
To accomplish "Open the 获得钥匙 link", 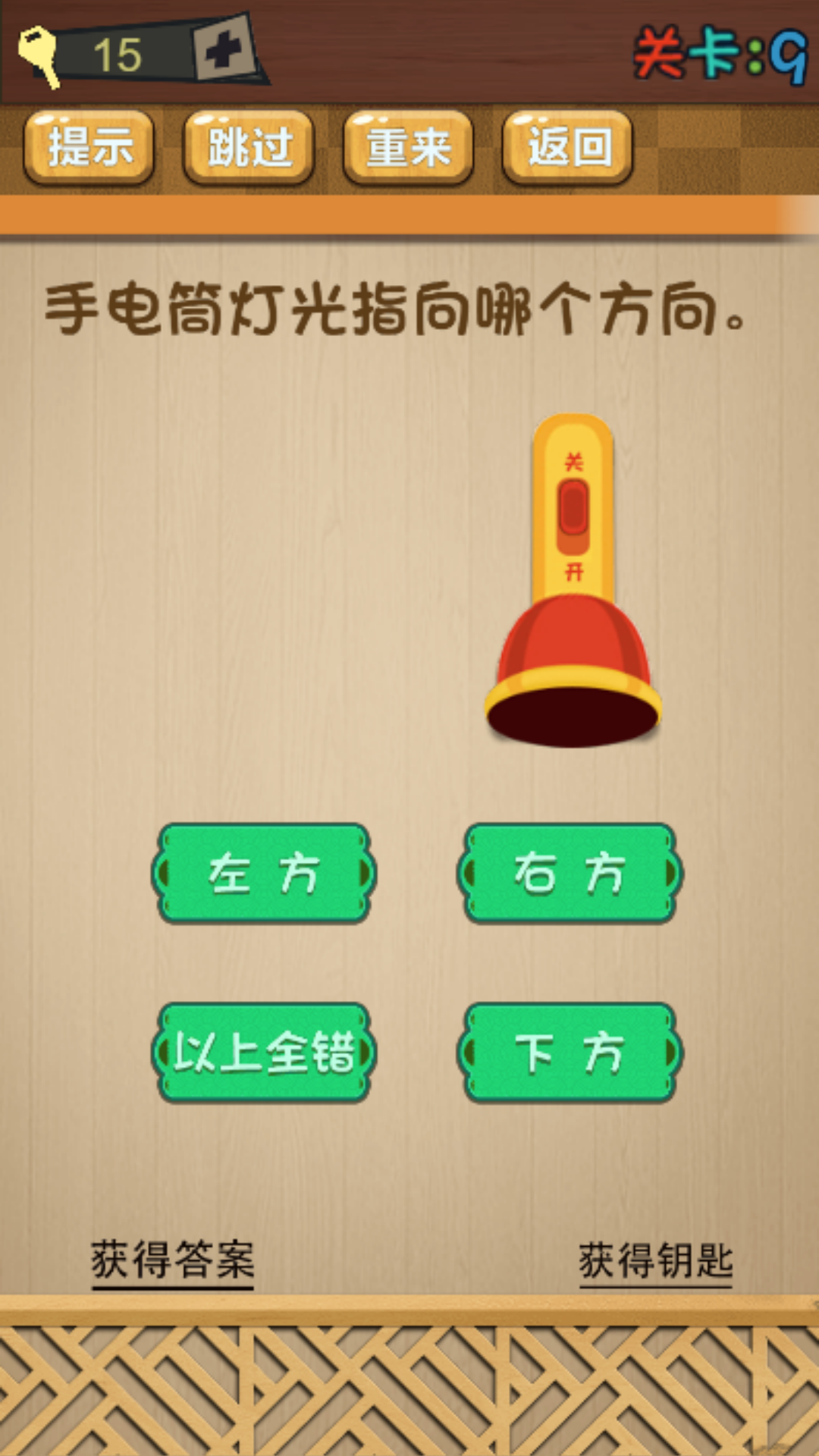I will click(656, 1260).
